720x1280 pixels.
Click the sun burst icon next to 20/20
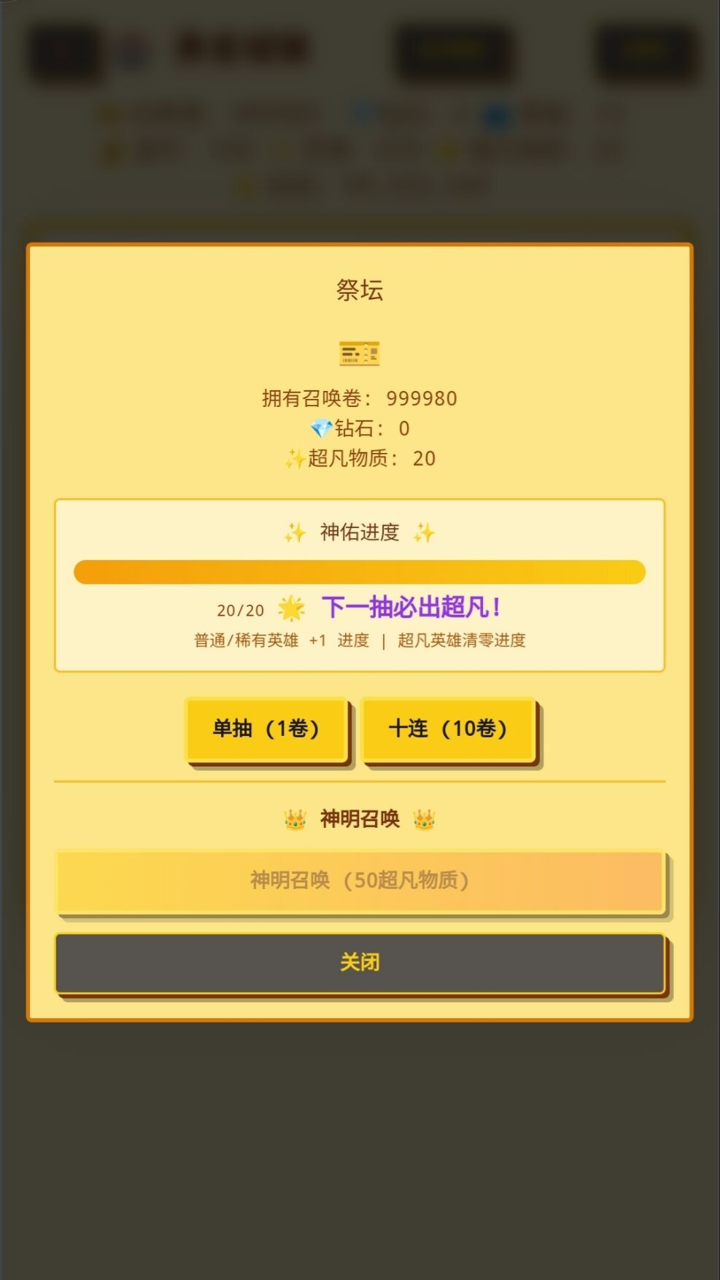pyautogui.click(x=291, y=606)
